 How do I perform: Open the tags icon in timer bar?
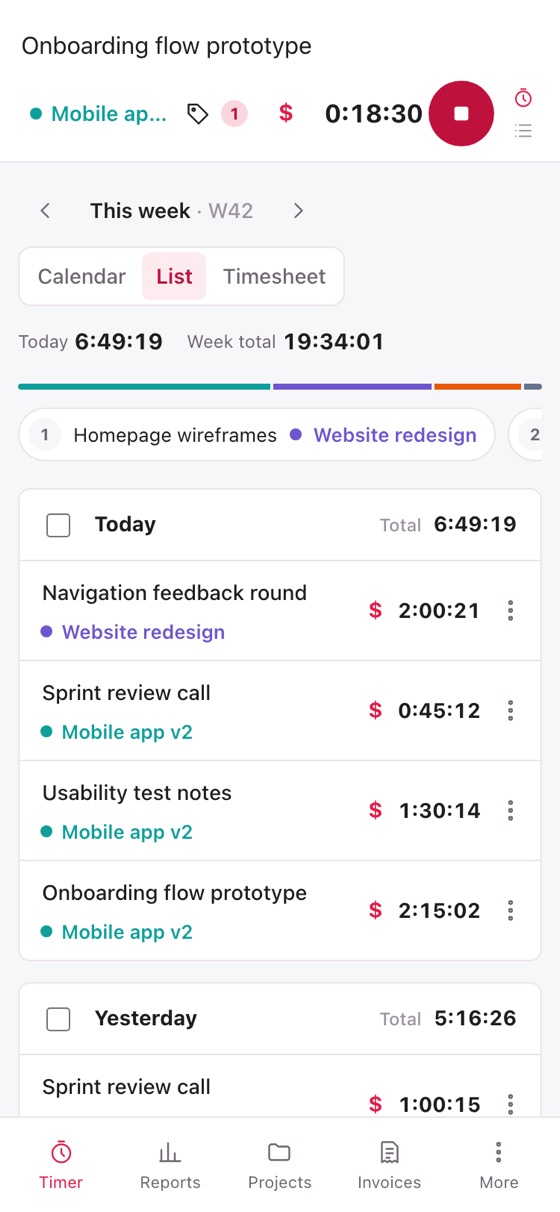(x=198, y=114)
